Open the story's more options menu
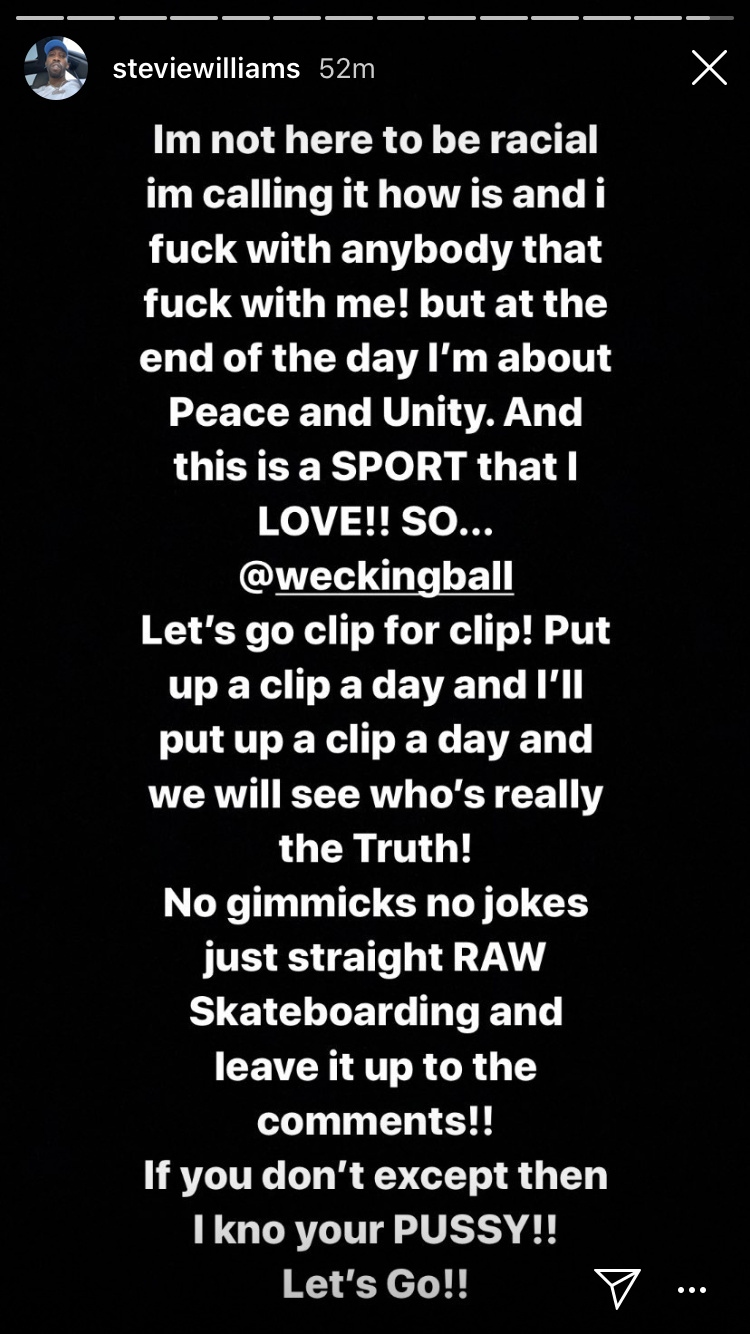The height and width of the screenshot is (1334, 750). click(x=692, y=1289)
